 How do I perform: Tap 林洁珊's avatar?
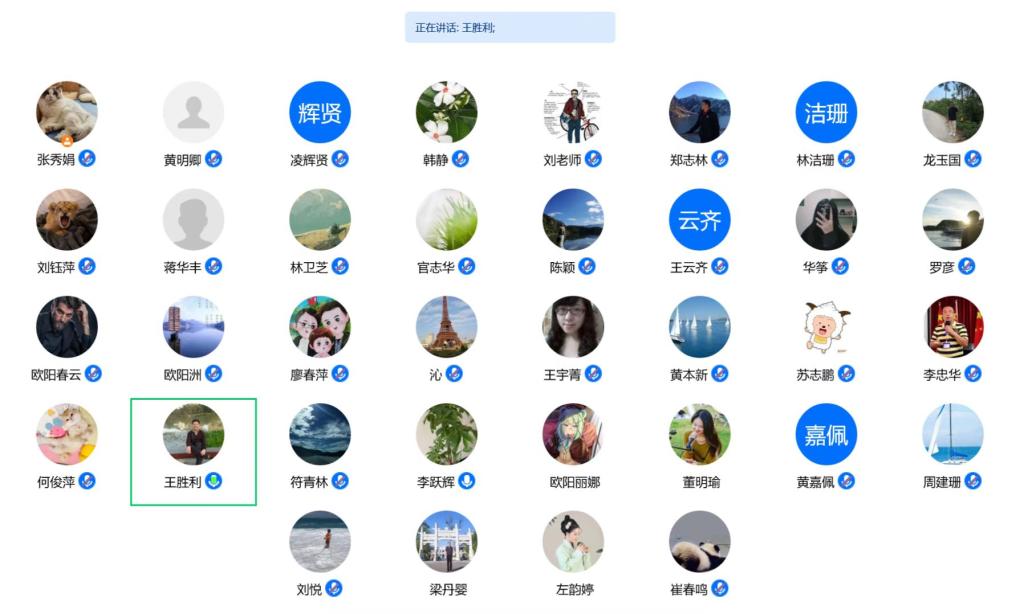[826, 112]
